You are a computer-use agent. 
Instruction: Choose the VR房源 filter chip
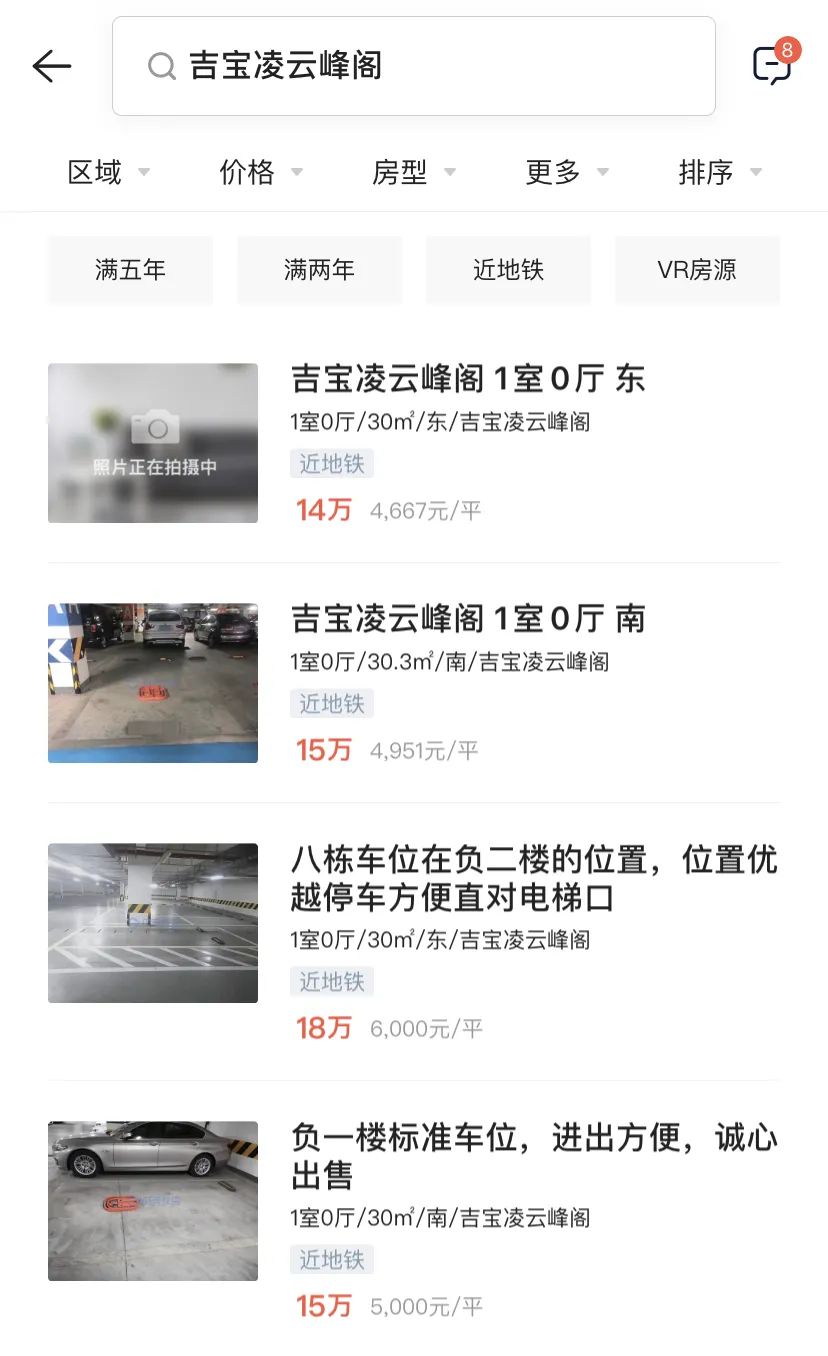[697, 270]
